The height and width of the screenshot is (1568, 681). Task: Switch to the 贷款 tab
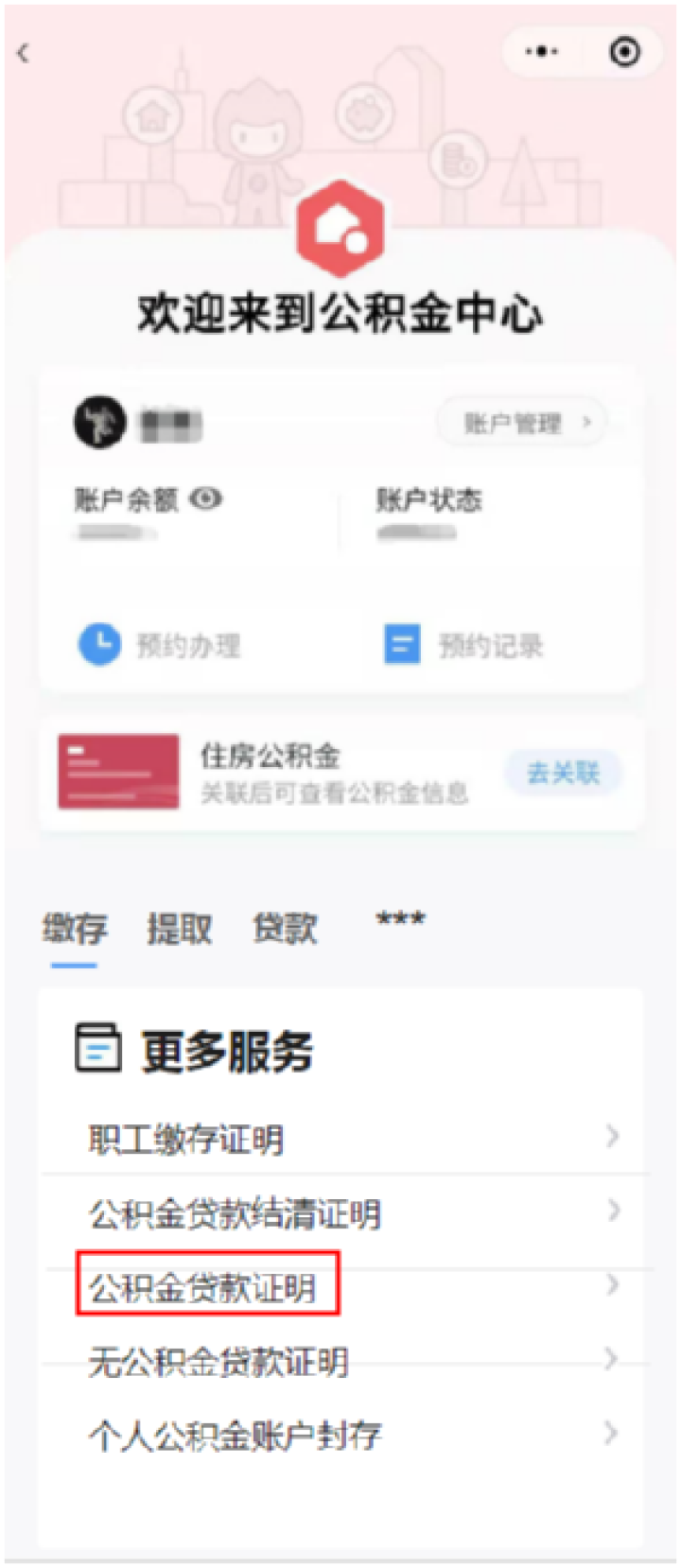[285, 929]
